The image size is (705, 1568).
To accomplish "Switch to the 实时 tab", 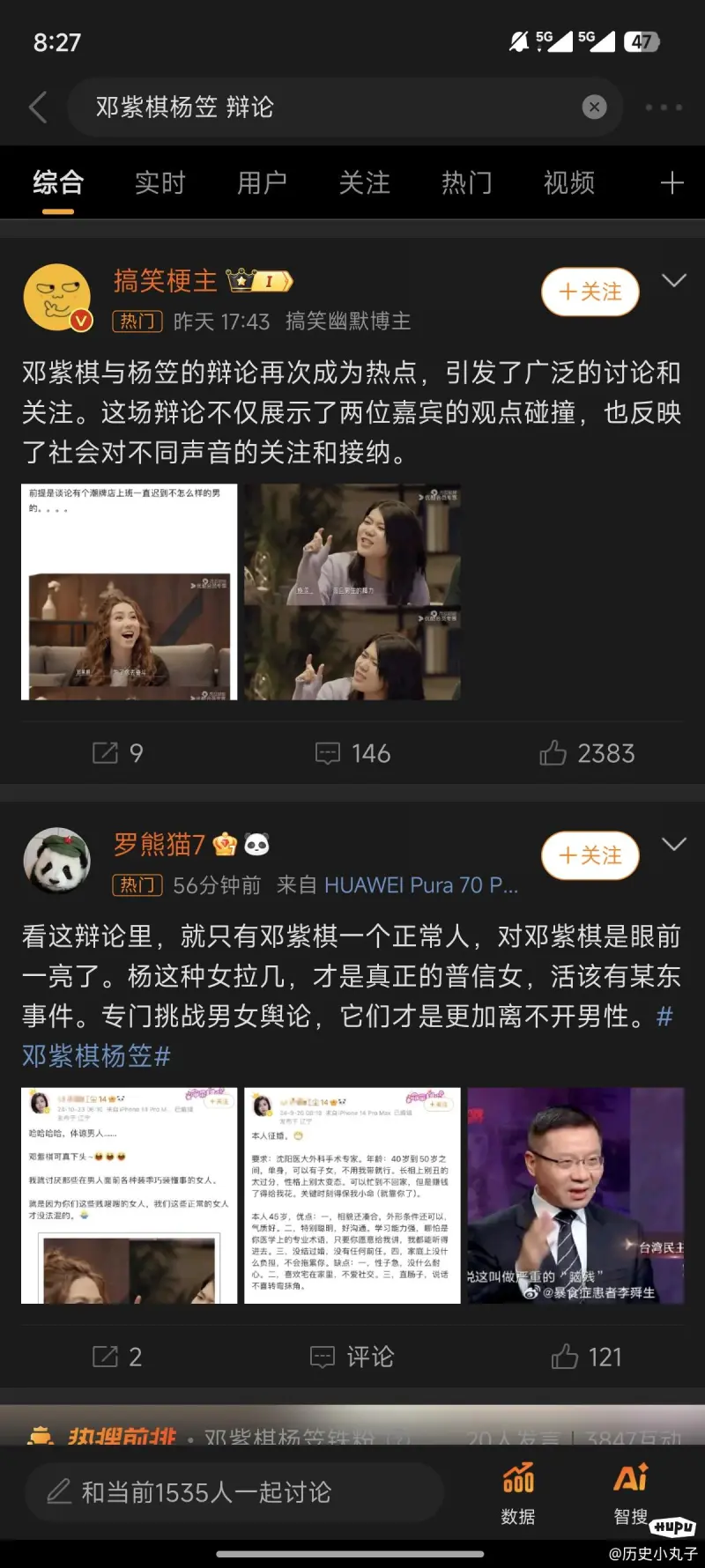I will coord(160,183).
